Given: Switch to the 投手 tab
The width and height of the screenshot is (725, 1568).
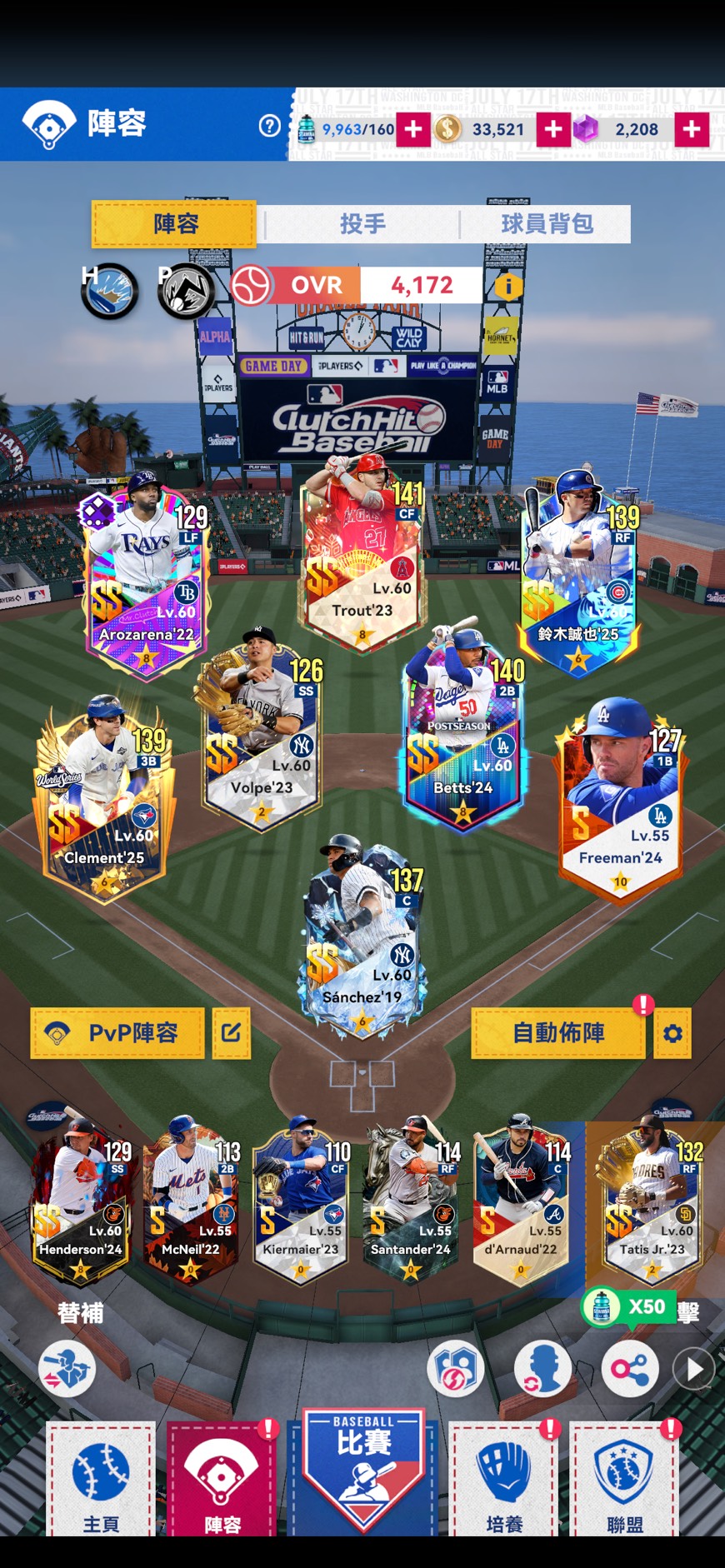Looking at the screenshot, I should point(362,224).
